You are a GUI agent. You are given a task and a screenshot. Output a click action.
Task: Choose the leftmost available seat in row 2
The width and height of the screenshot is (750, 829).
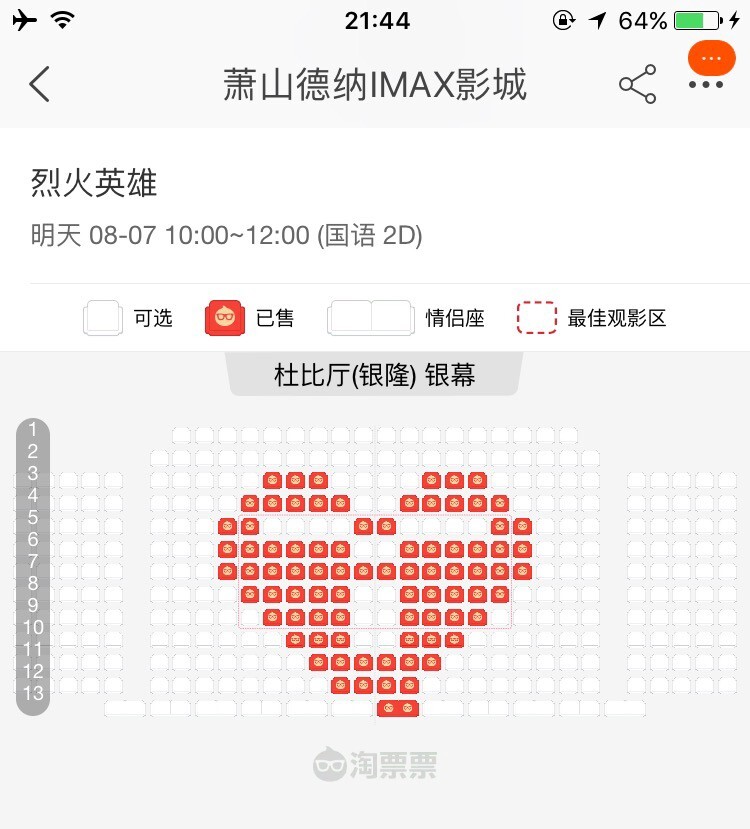pyautogui.click(x=159, y=458)
